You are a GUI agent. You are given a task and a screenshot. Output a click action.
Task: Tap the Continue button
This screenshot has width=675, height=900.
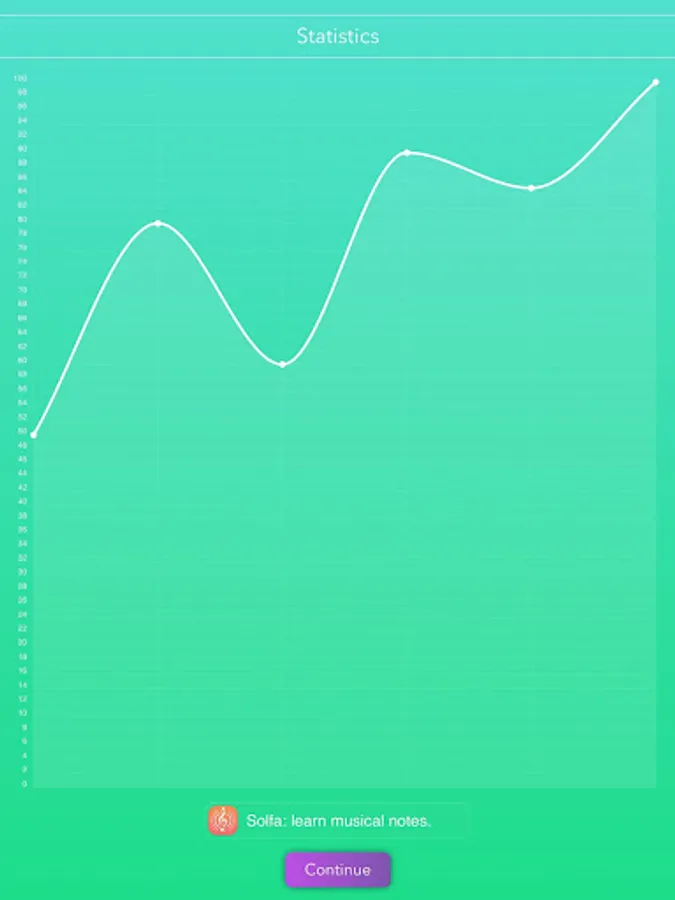tap(337, 870)
